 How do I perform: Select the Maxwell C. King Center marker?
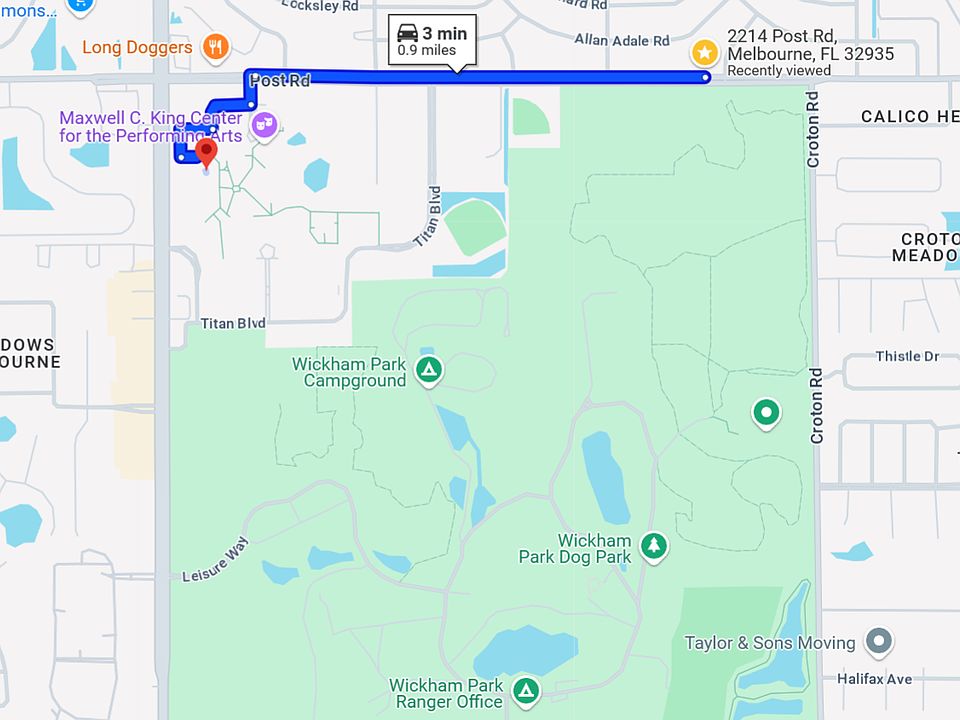[x=265, y=125]
